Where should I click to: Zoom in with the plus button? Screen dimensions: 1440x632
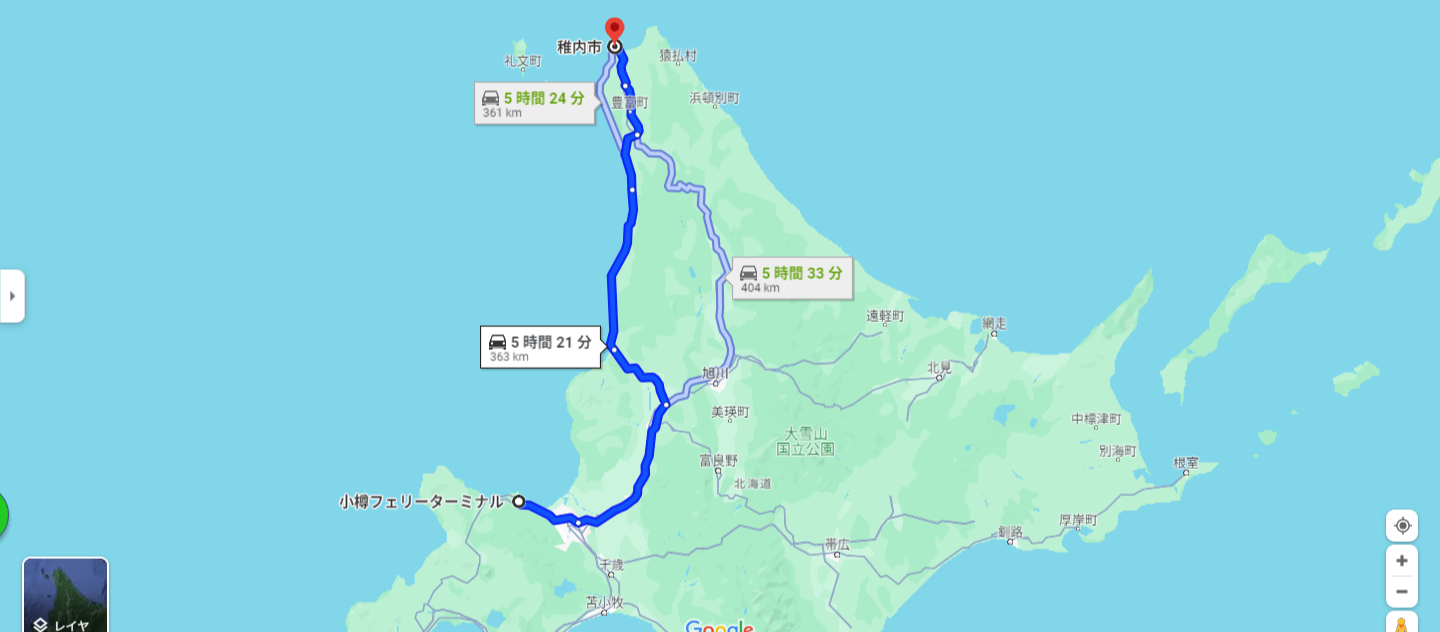[x=1402, y=561]
